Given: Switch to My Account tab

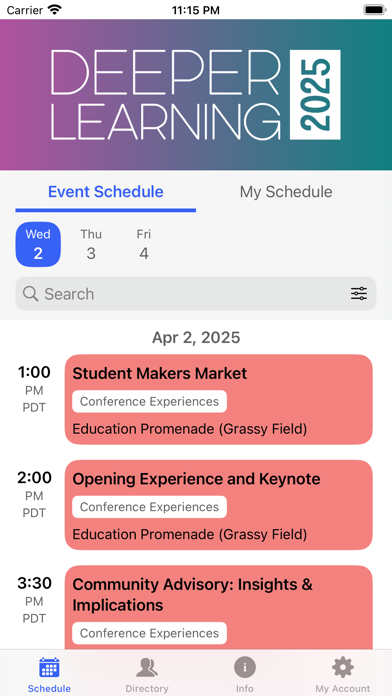Looking at the screenshot, I should coord(343,675).
